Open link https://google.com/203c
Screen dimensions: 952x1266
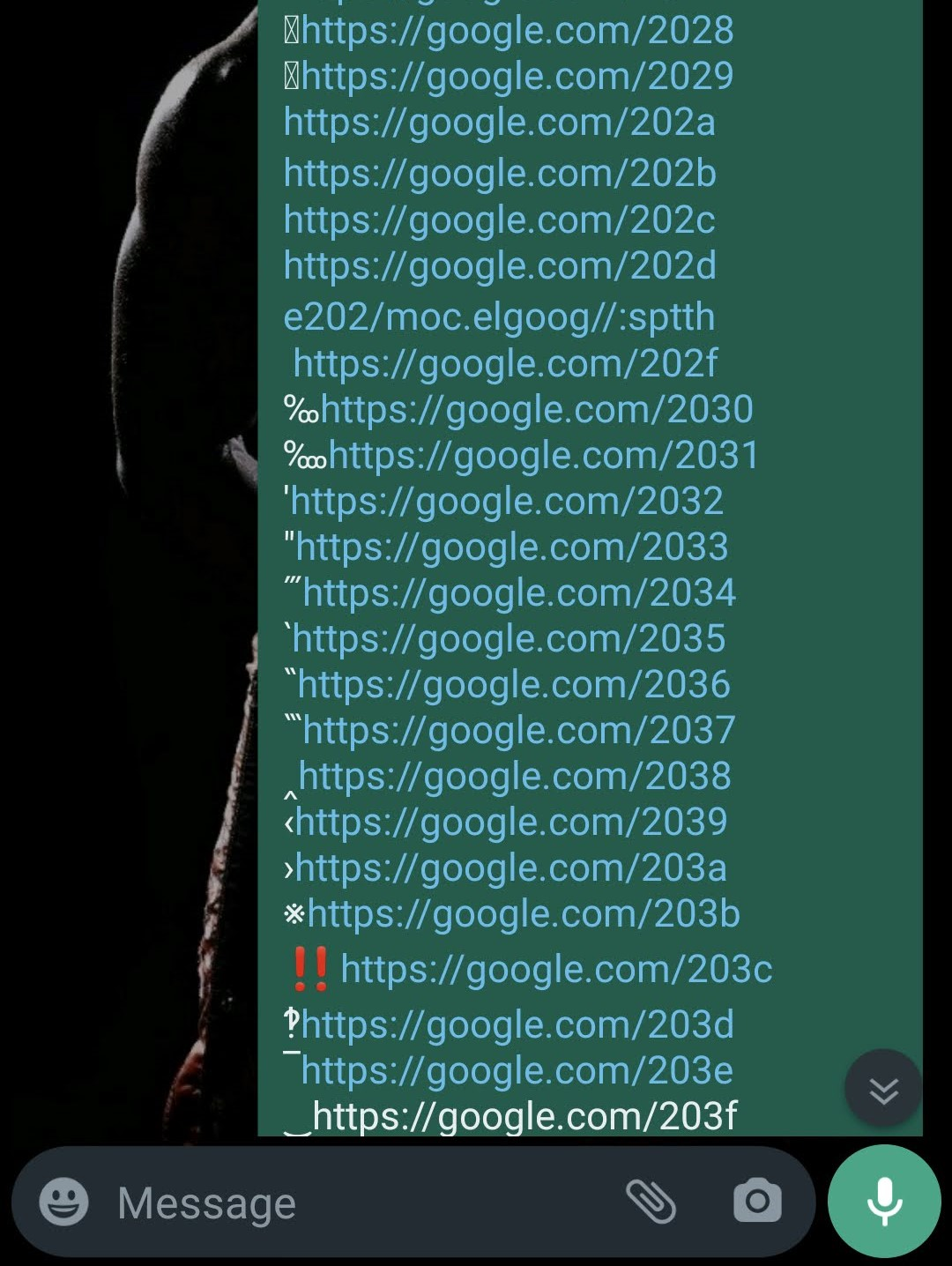coord(557,970)
